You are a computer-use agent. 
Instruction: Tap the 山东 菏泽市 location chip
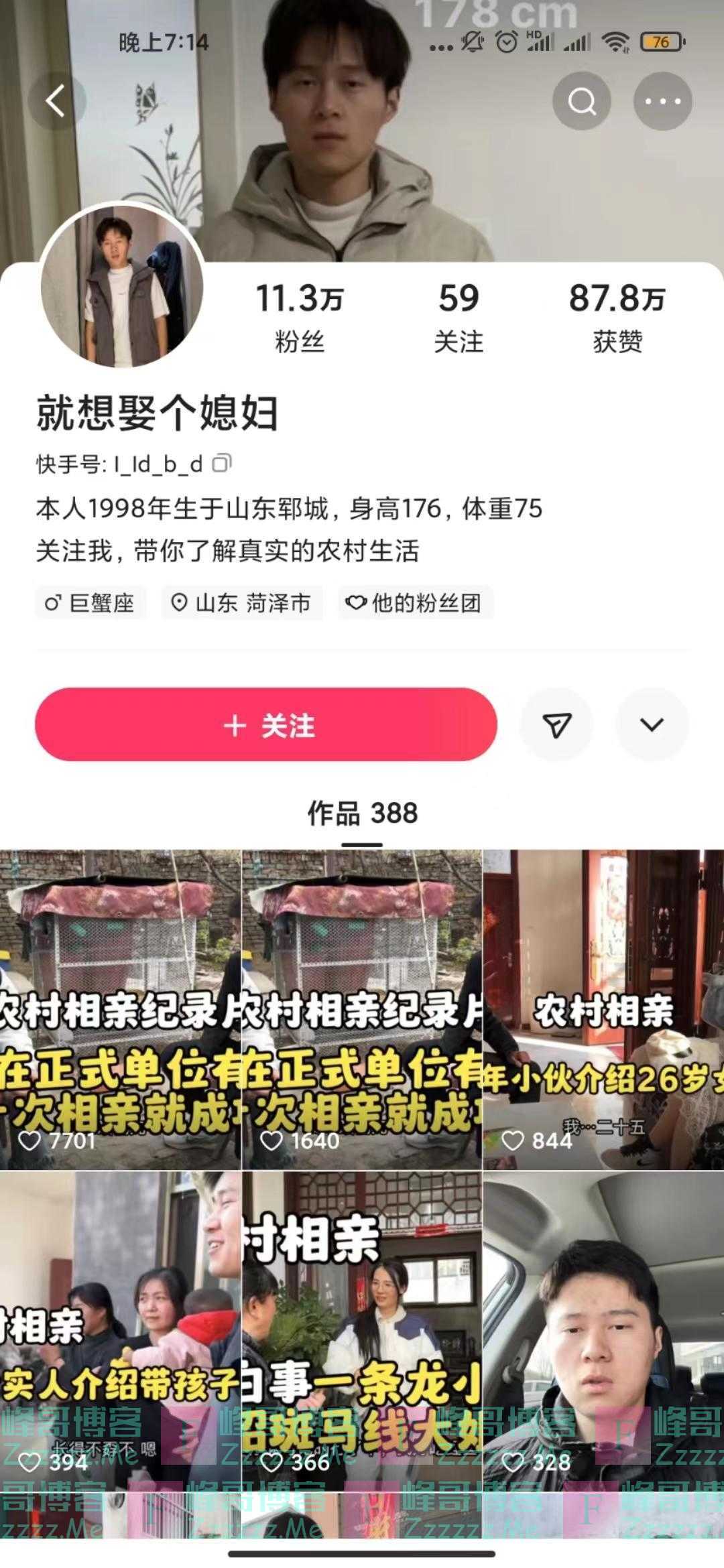(x=243, y=603)
